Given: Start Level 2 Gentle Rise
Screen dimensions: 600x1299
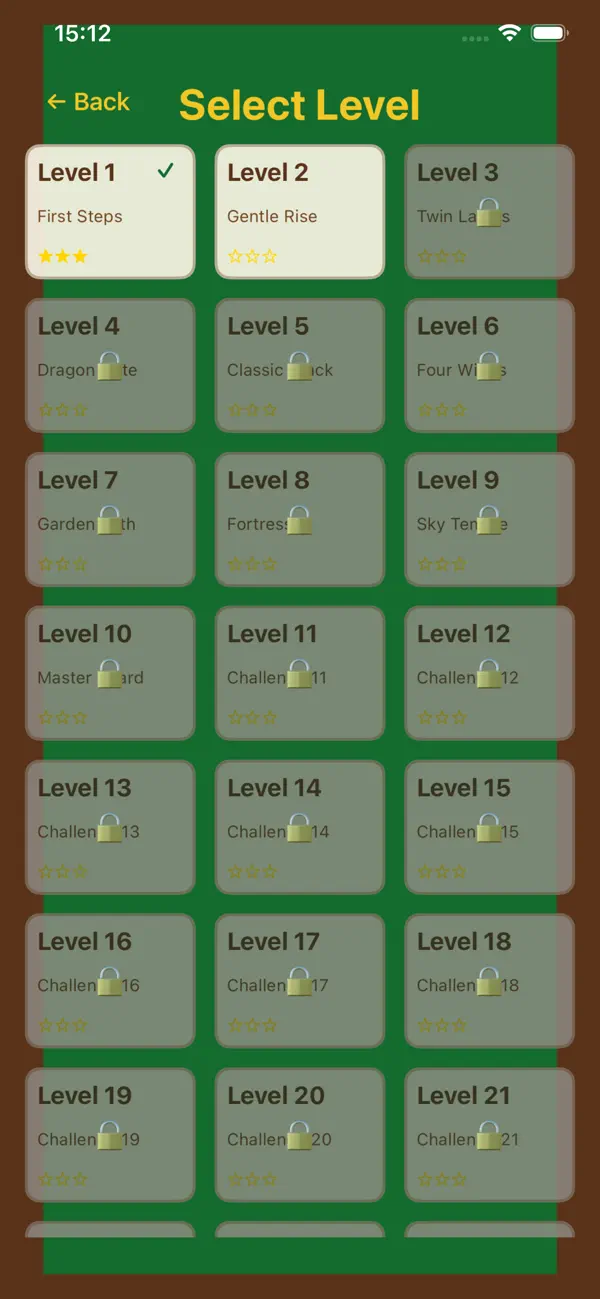Looking at the screenshot, I should tap(300, 212).
